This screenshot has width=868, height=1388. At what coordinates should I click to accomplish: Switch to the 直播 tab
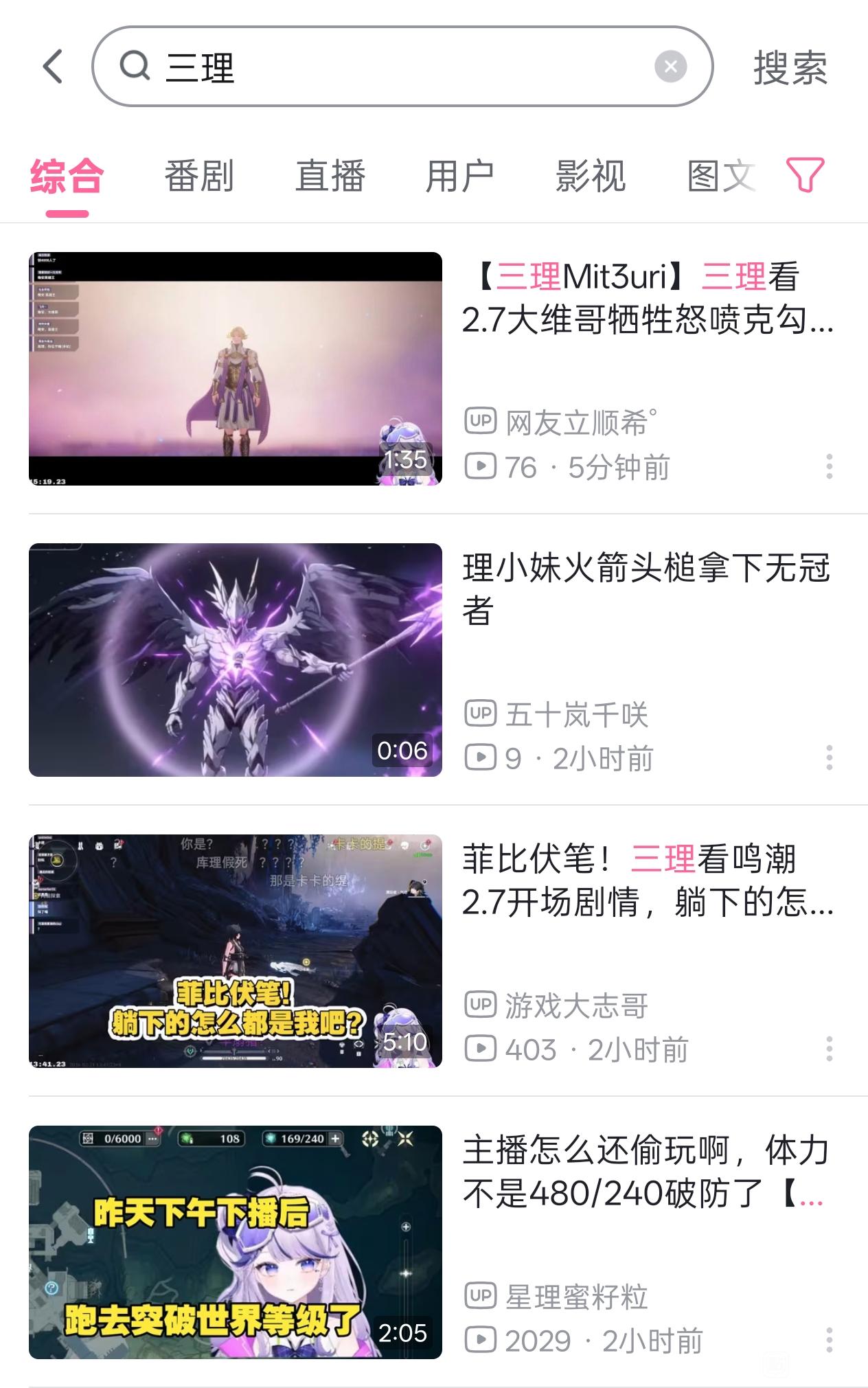pyautogui.click(x=330, y=176)
